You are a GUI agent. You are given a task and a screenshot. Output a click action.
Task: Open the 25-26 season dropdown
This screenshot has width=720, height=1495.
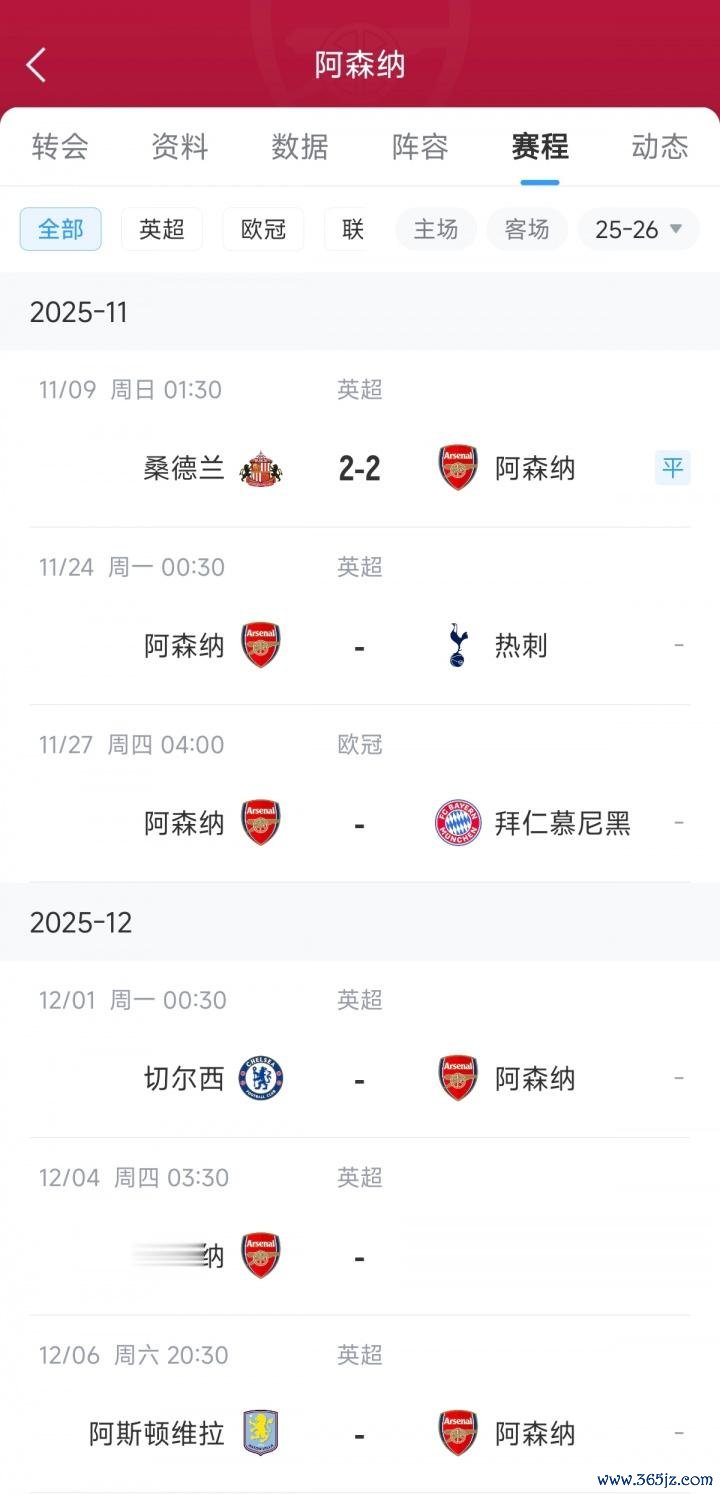[x=638, y=229]
